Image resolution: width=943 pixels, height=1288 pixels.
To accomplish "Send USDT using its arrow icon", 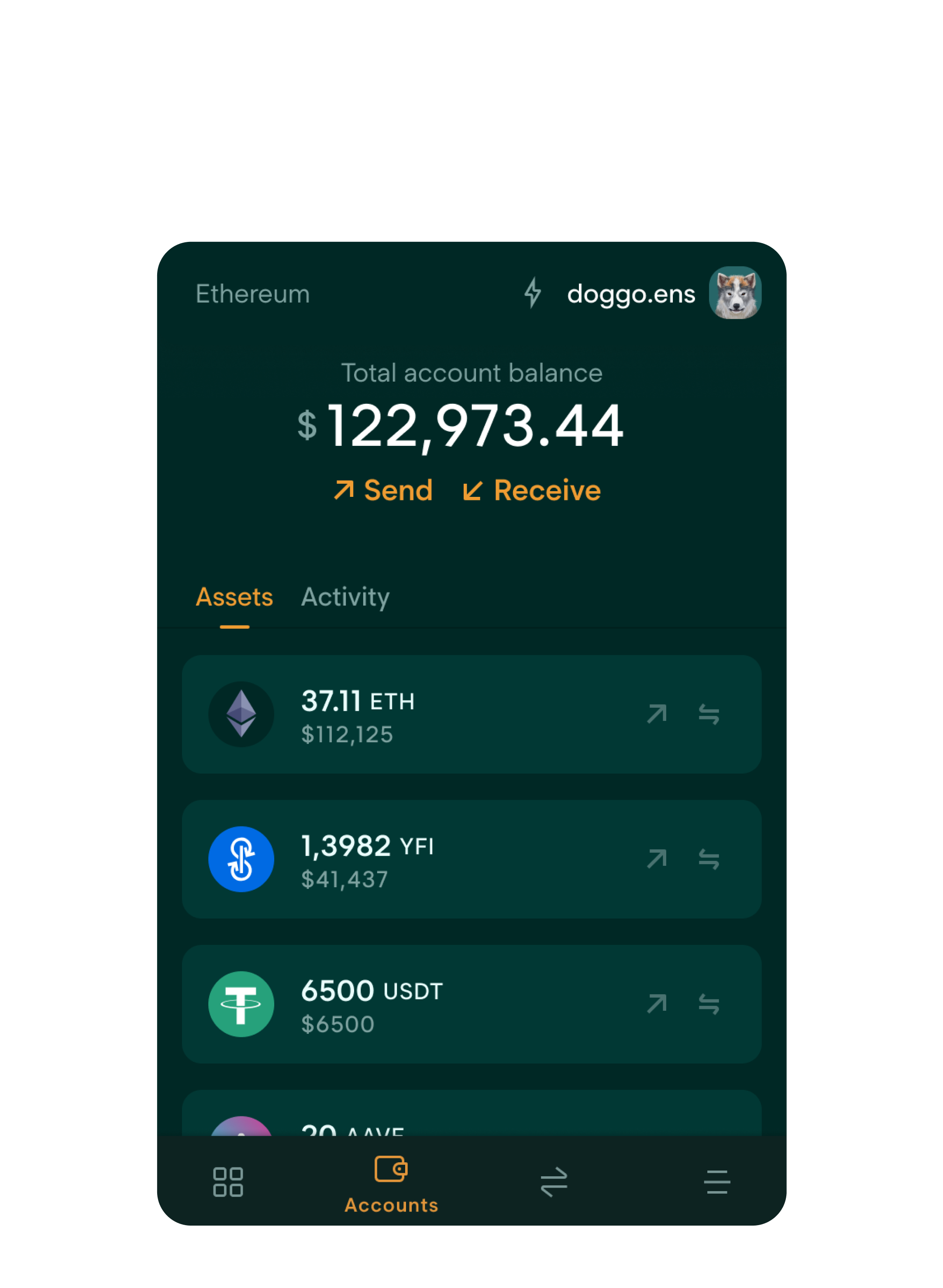I will [x=657, y=1004].
